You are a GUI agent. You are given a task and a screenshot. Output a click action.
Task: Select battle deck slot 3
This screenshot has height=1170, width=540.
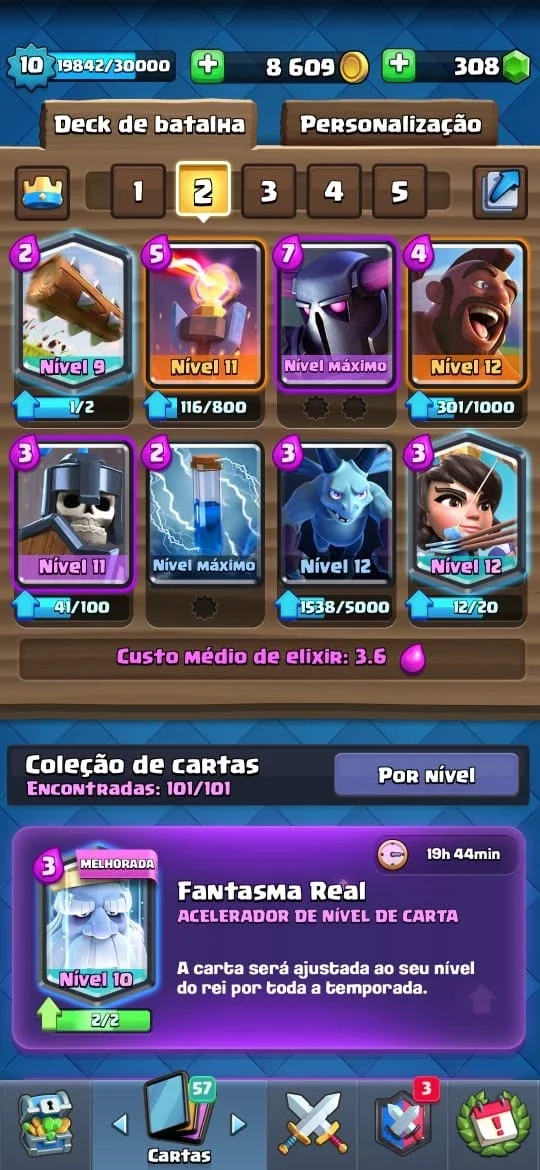[x=269, y=192]
